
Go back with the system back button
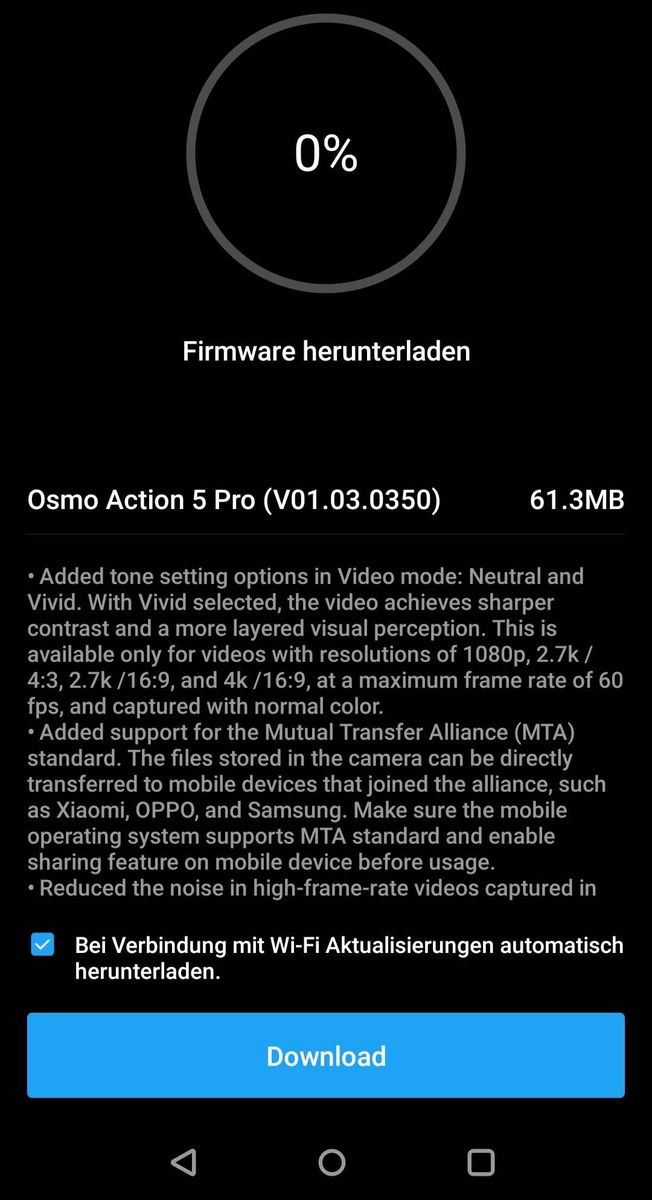coord(183,1161)
